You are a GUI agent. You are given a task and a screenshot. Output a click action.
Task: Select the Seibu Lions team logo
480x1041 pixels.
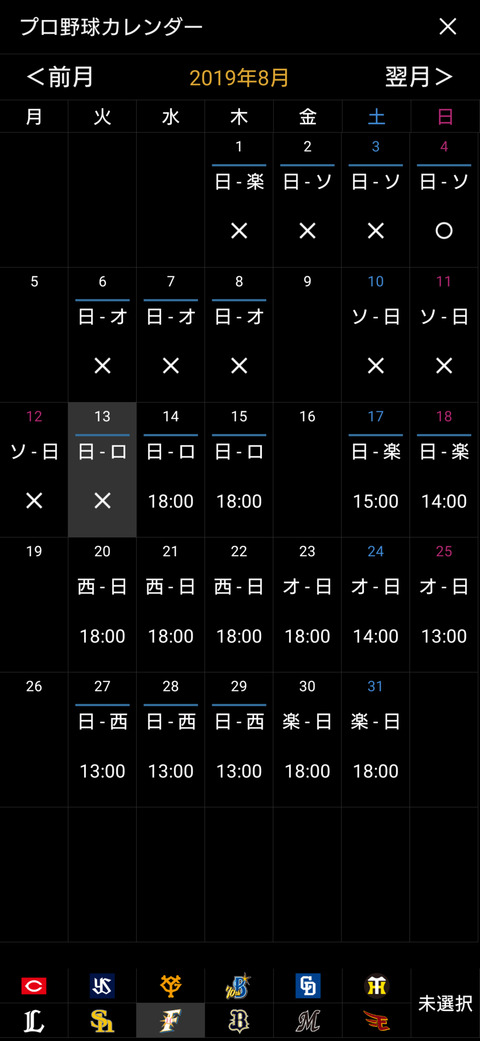(x=34, y=1021)
